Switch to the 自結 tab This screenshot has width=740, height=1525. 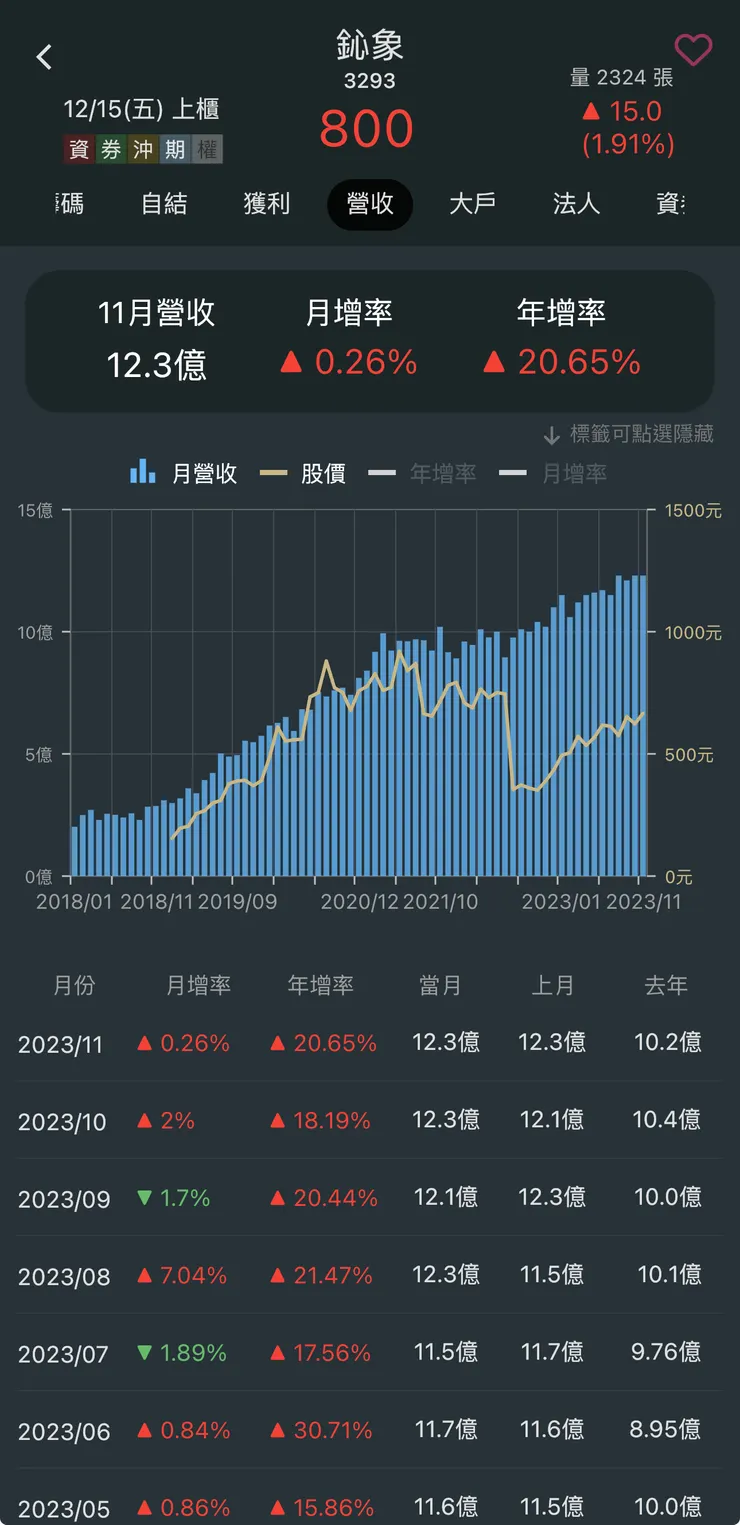164,204
